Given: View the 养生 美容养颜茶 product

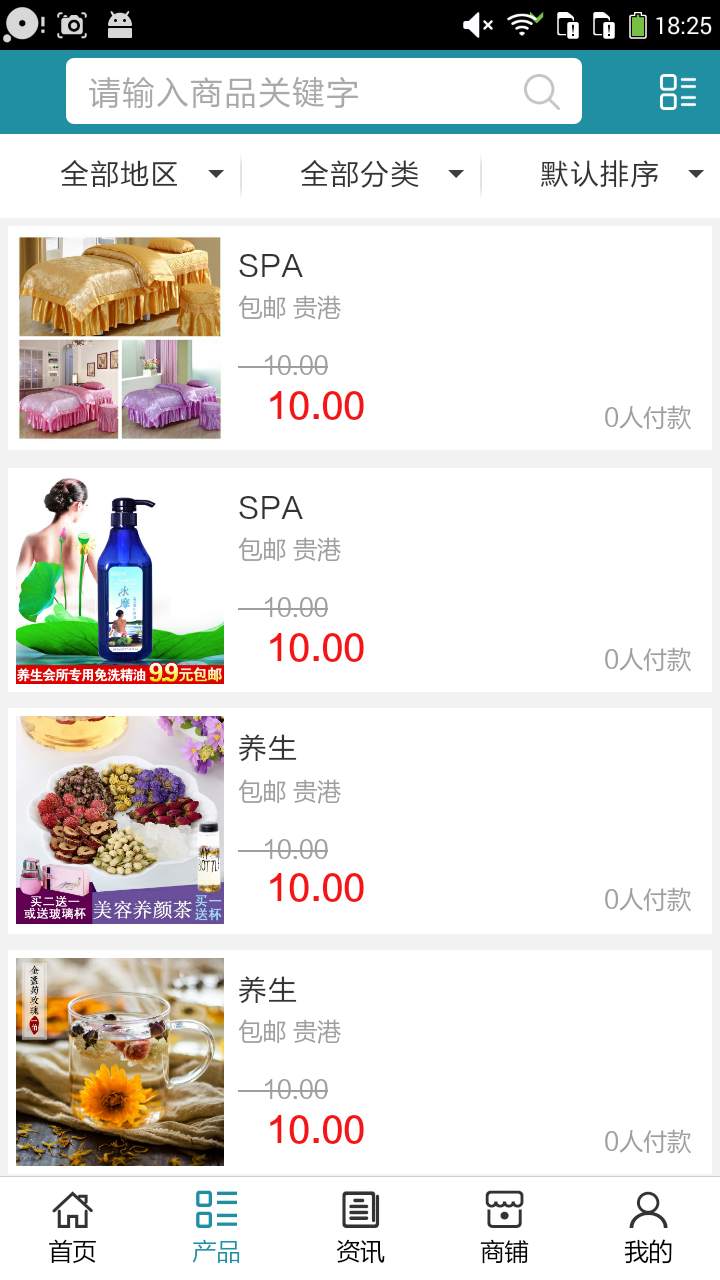Looking at the screenshot, I should [x=360, y=821].
